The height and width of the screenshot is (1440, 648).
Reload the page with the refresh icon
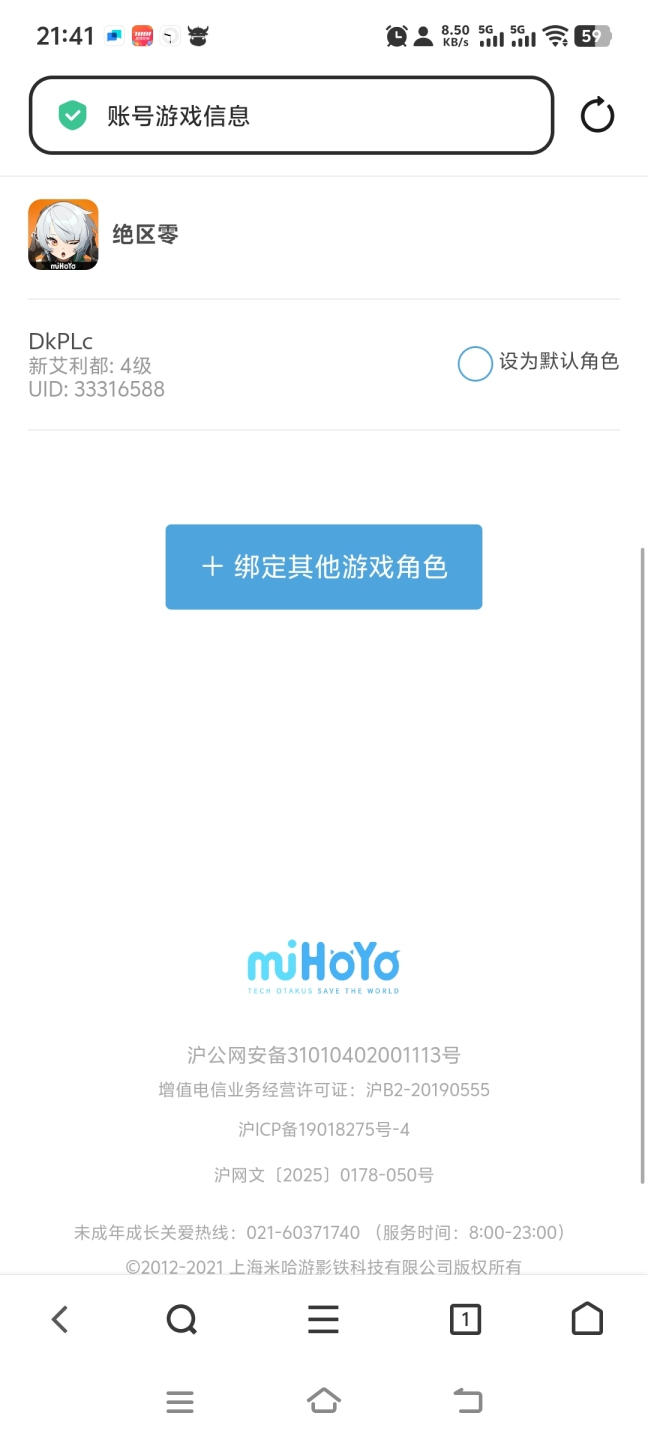(597, 116)
